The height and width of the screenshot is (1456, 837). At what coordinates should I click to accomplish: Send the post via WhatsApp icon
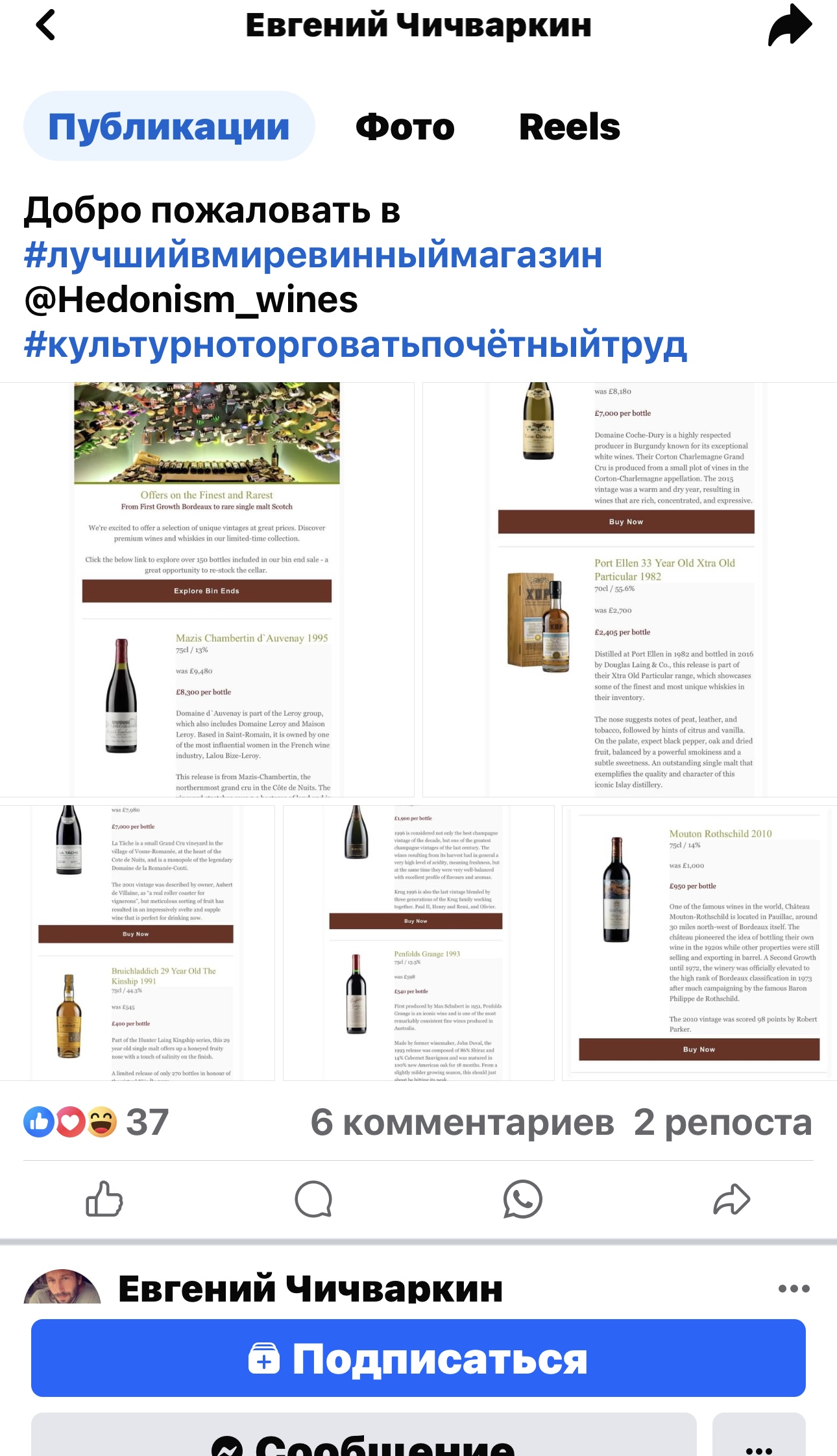pyautogui.click(x=523, y=1198)
